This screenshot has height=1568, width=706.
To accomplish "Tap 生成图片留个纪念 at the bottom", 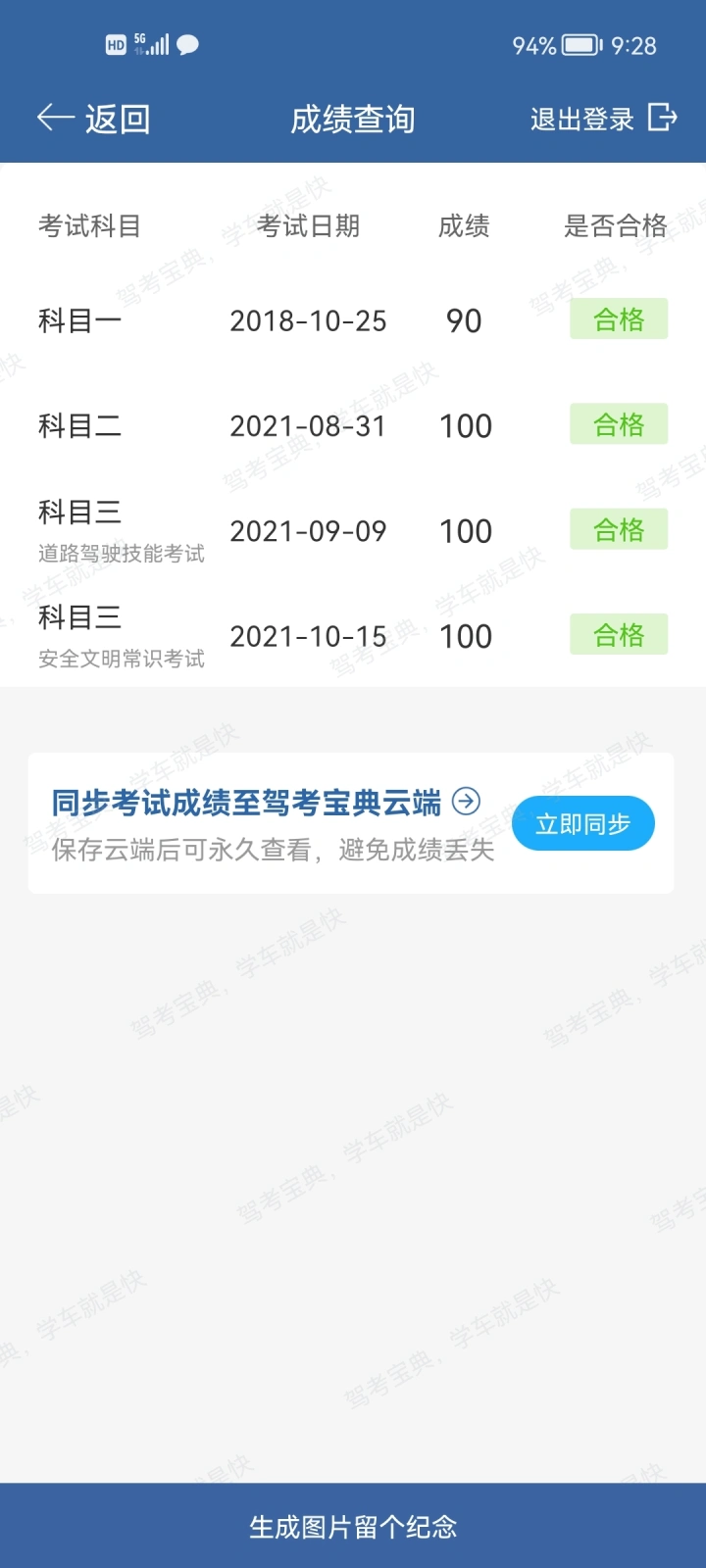I will (353, 1526).
